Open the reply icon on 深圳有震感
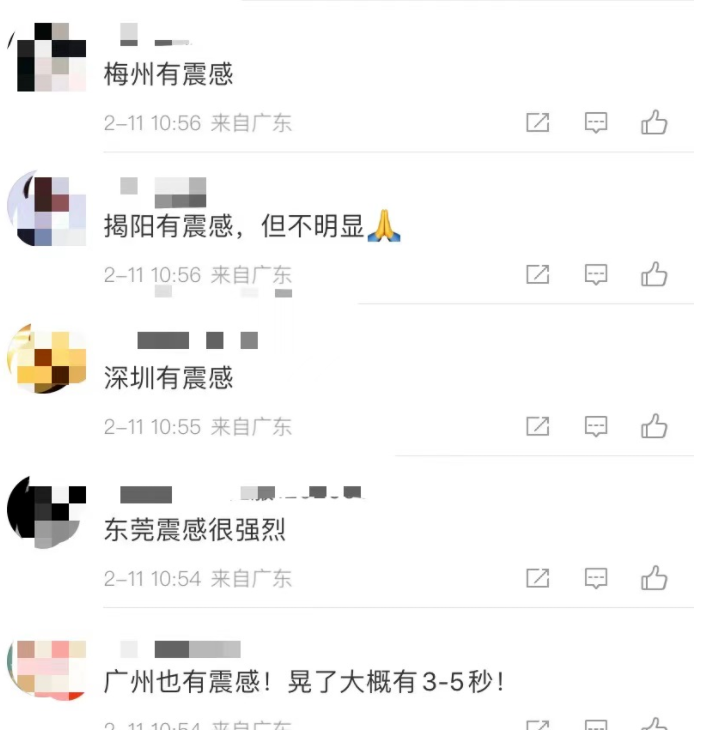The width and height of the screenshot is (708, 743). pyautogui.click(x=596, y=426)
